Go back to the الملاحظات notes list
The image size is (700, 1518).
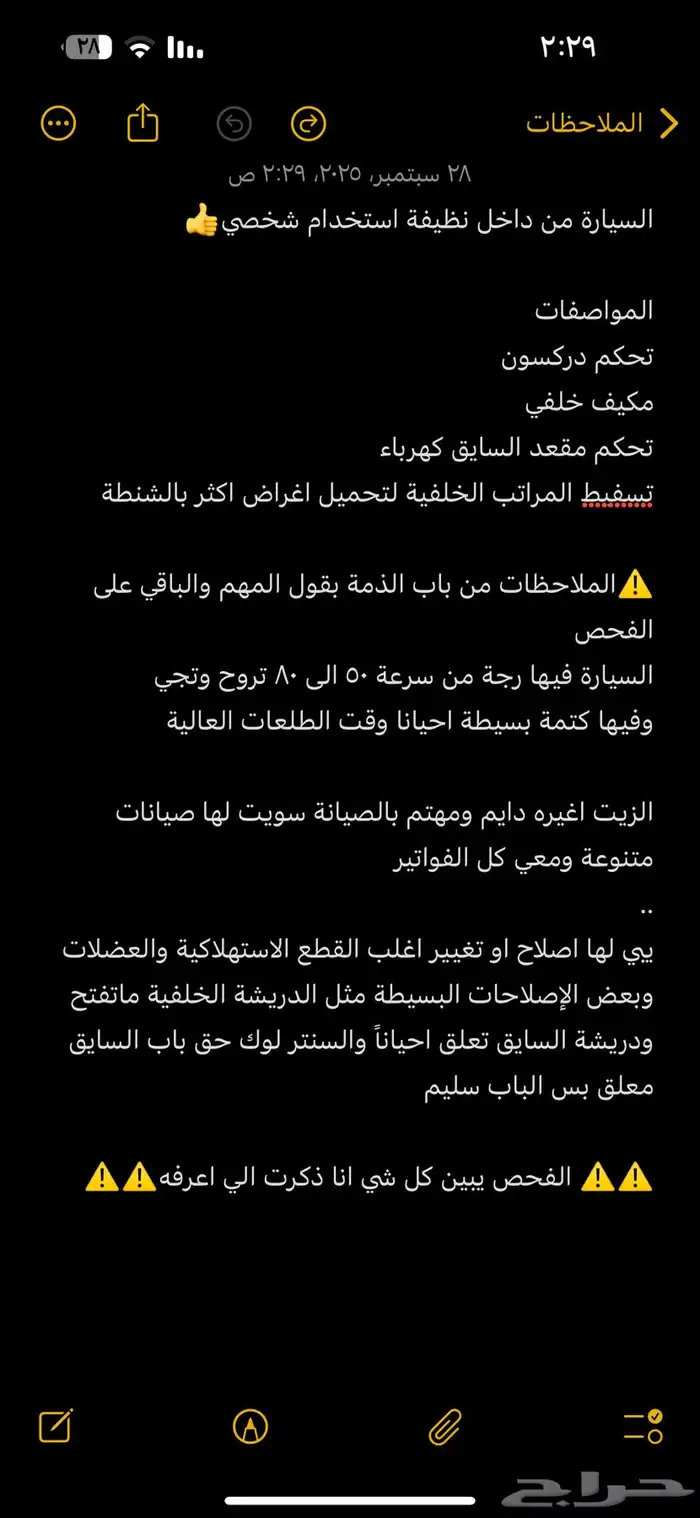(602, 123)
